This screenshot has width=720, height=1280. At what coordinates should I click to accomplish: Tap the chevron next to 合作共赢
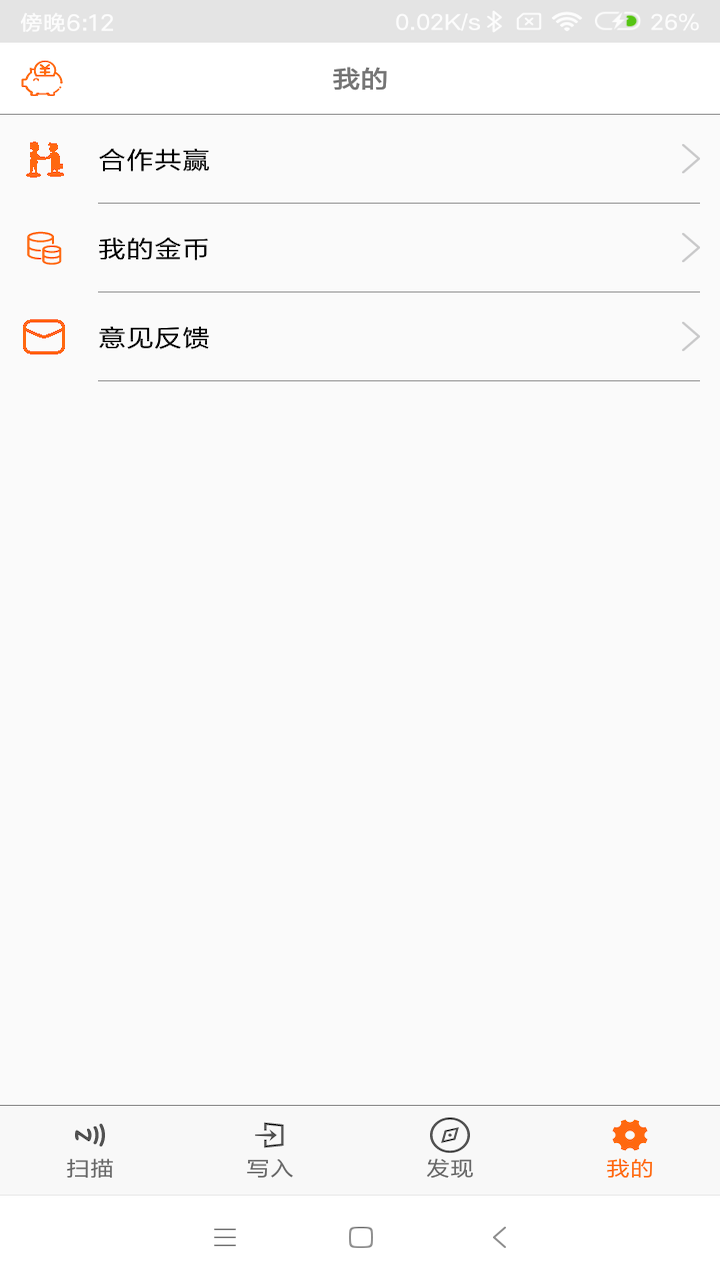[689, 159]
